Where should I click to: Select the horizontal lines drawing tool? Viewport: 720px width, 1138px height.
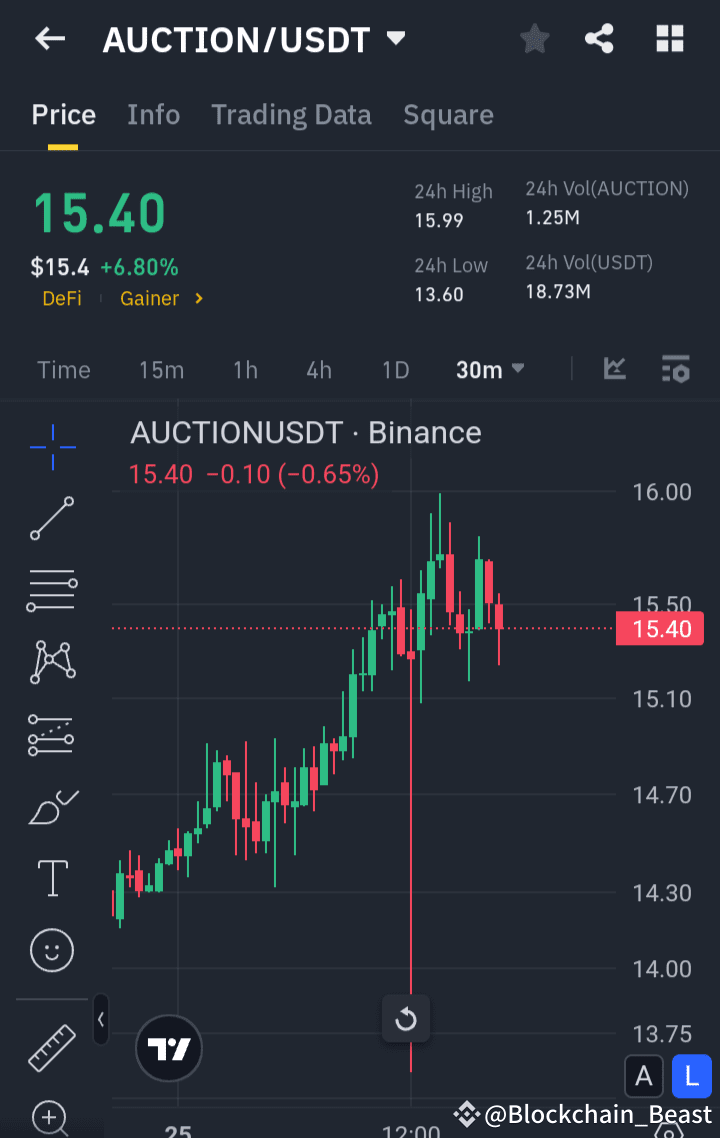[x=51, y=590]
